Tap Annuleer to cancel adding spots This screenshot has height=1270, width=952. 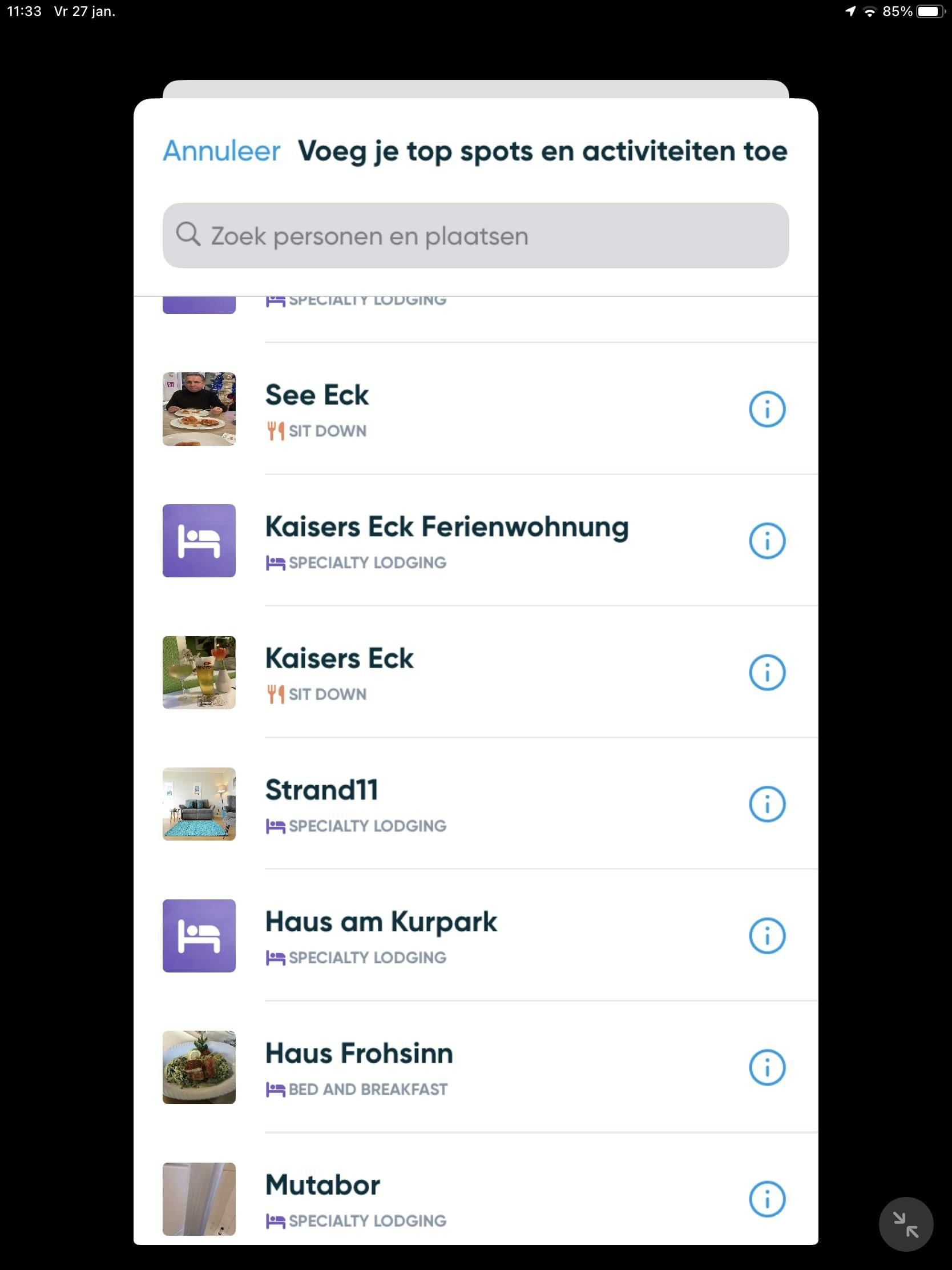point(221,151)
